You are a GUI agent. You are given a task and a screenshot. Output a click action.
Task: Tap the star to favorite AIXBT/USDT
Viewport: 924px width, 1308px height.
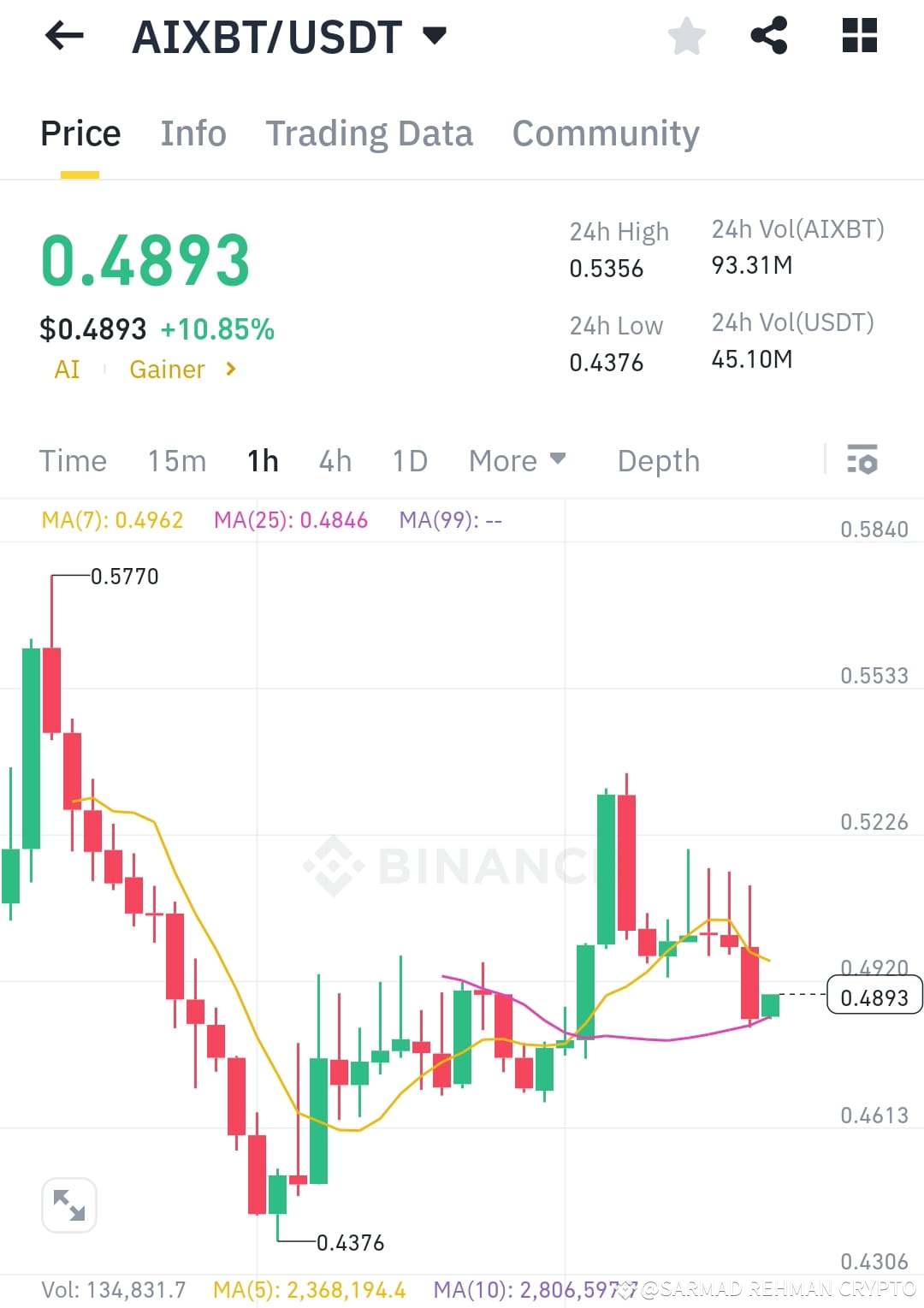tap(686, 36)
